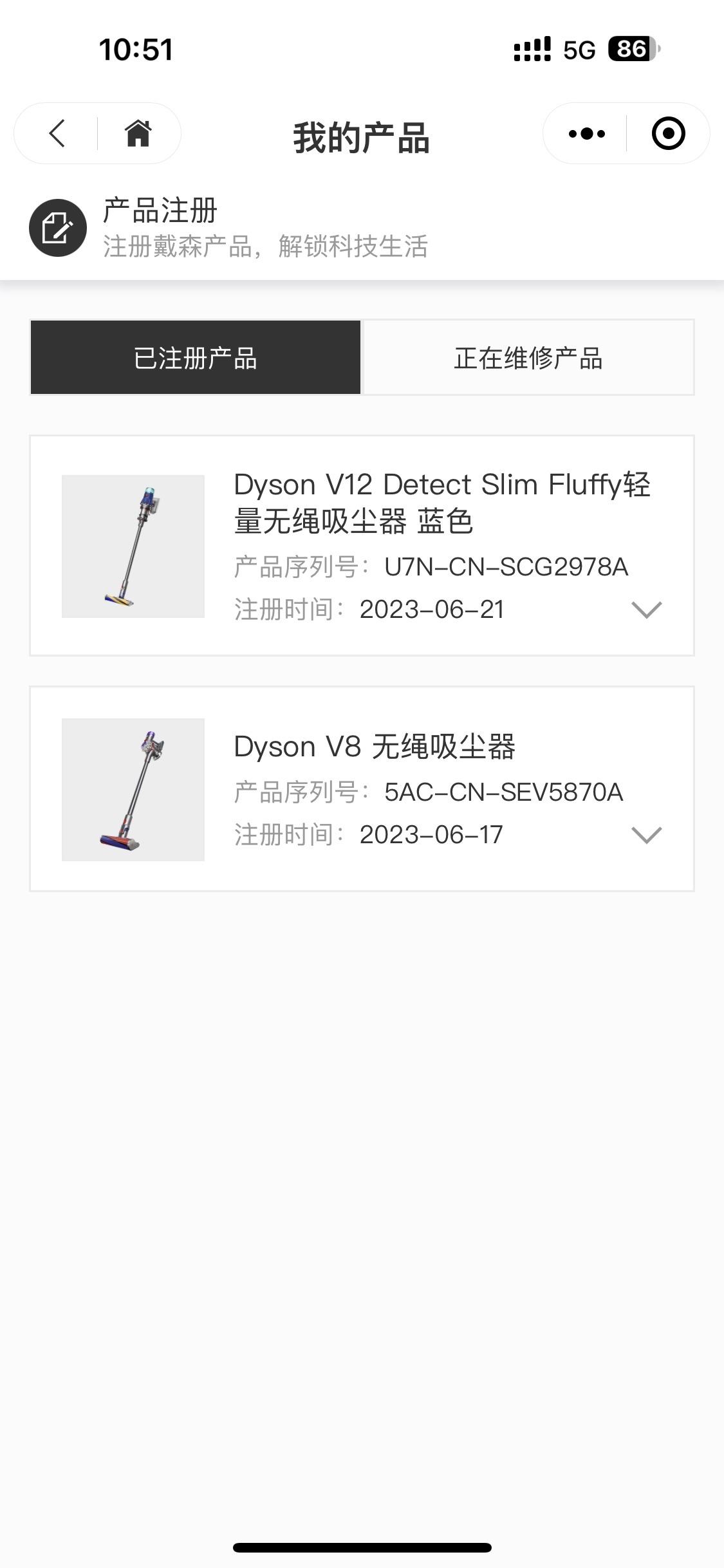724x1568 pixels.
Task: Return to the mini program home
Action: tap(138, 133)
